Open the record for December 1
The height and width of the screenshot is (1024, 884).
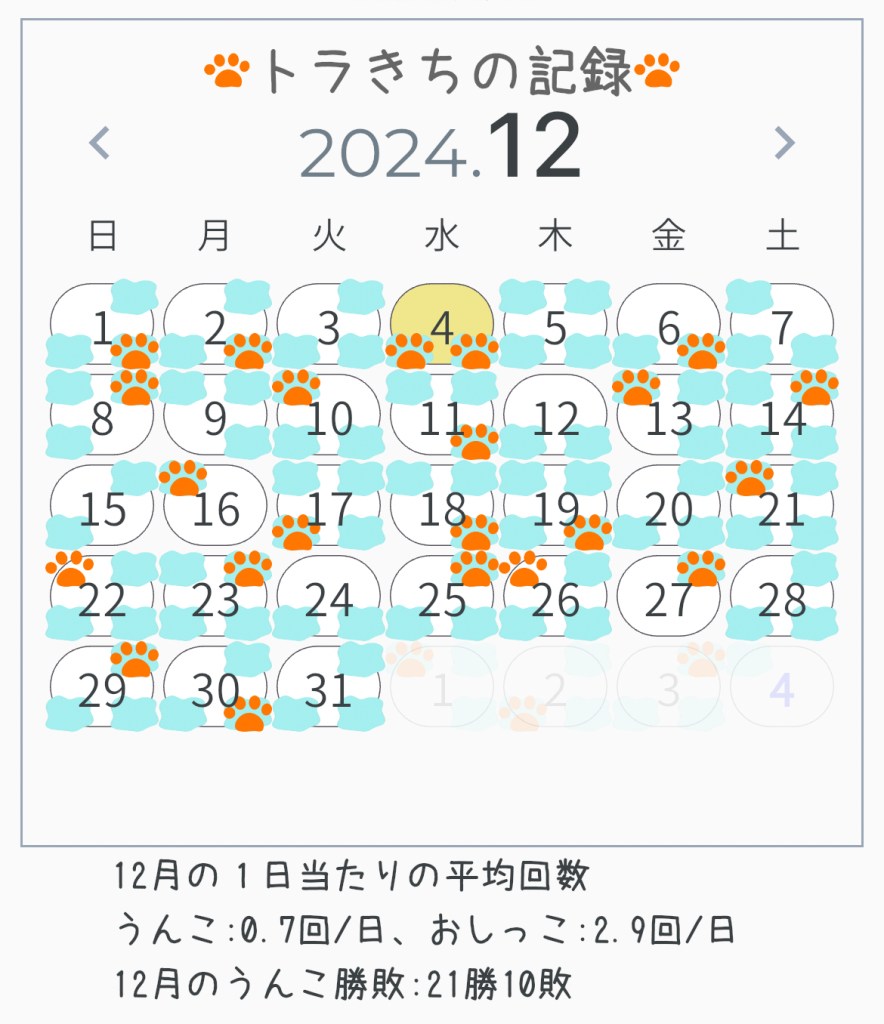coord(102,325)
